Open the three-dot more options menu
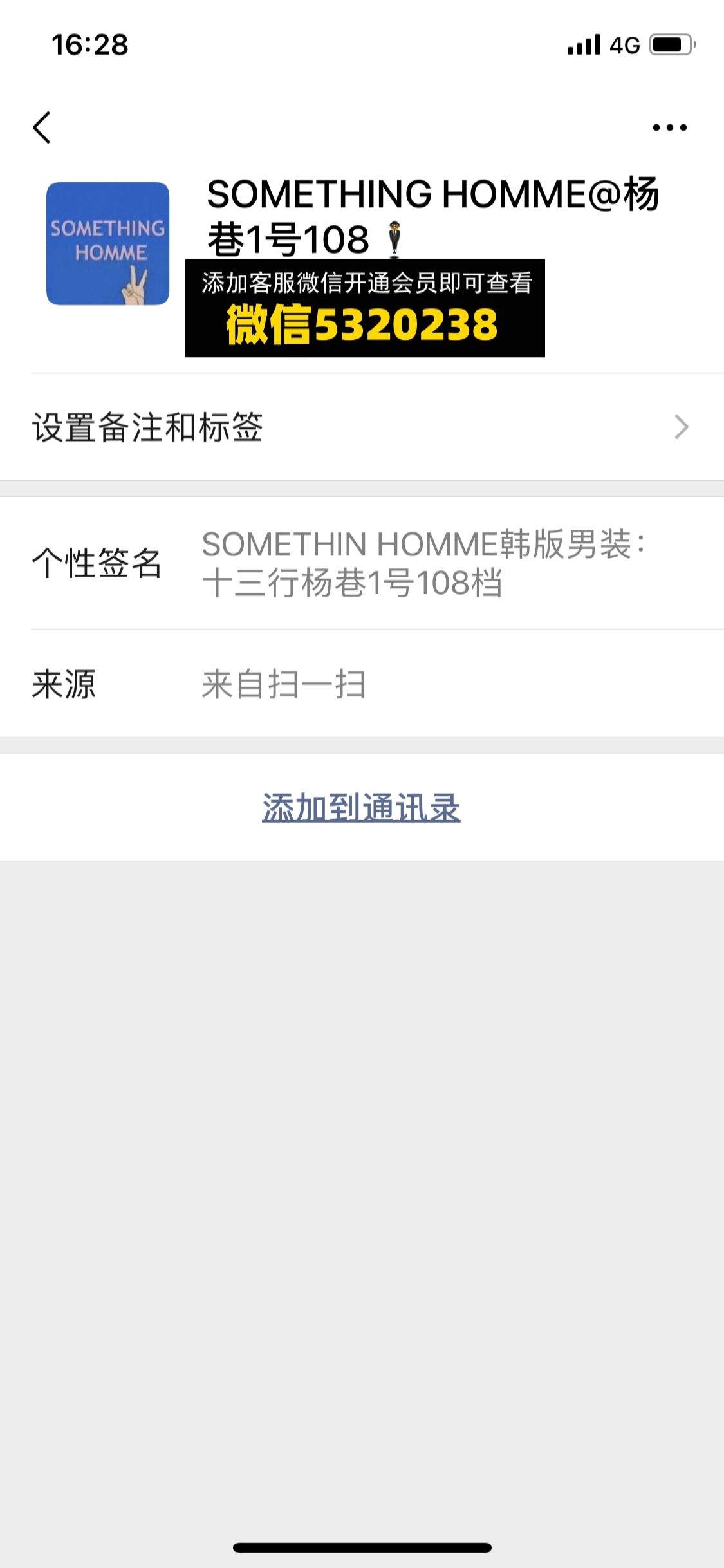724x1568 pixels. (x=669, y=127)
